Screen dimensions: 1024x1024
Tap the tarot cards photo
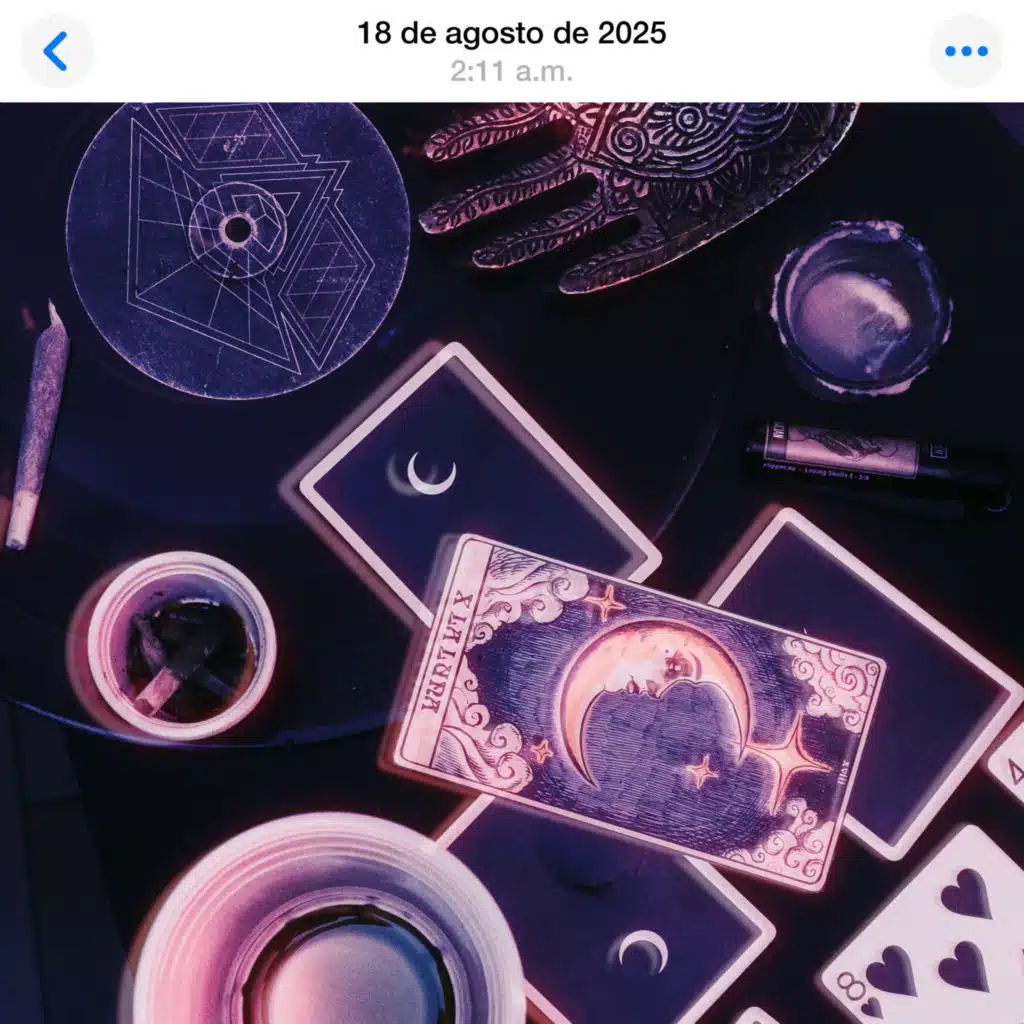coord(512,563)
